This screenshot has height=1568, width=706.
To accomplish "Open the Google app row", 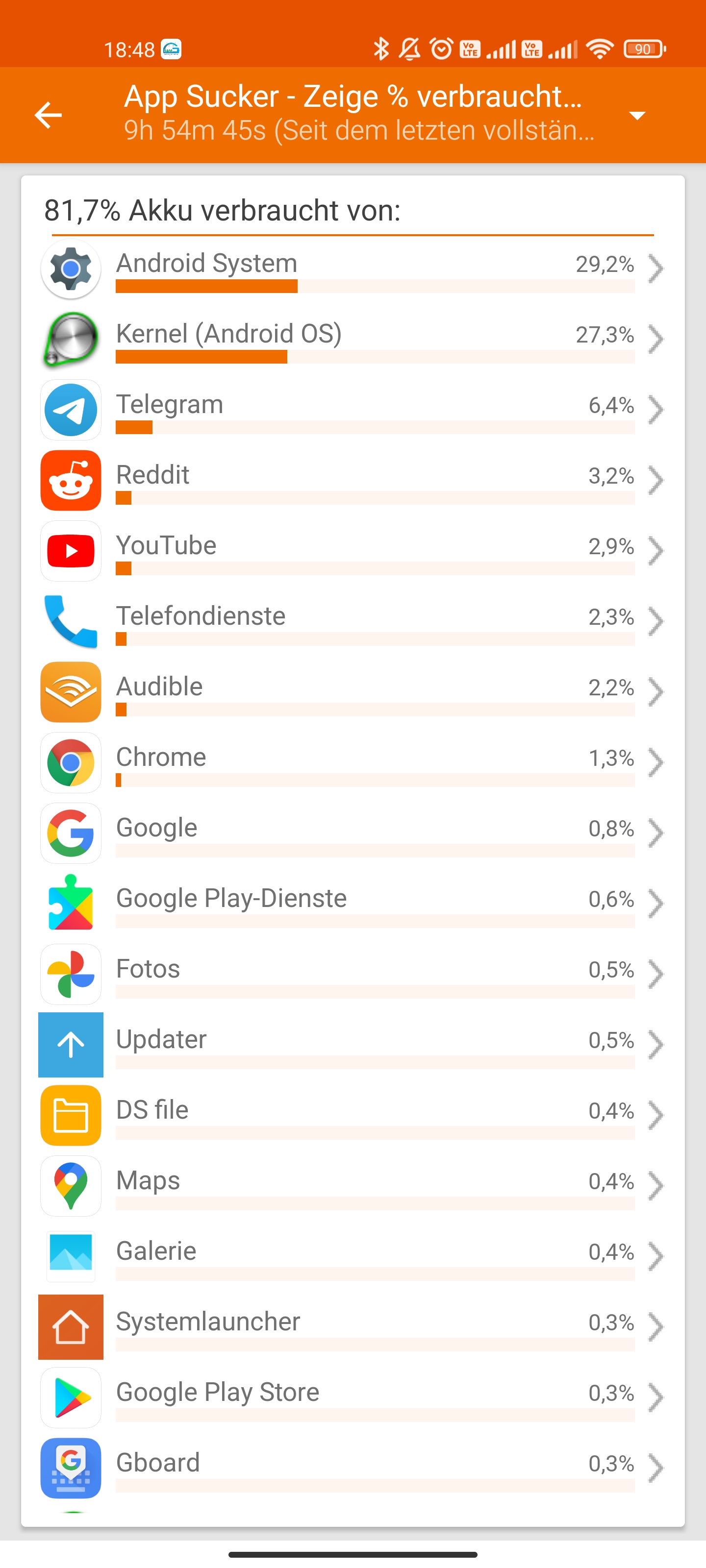I will (352, 834).
